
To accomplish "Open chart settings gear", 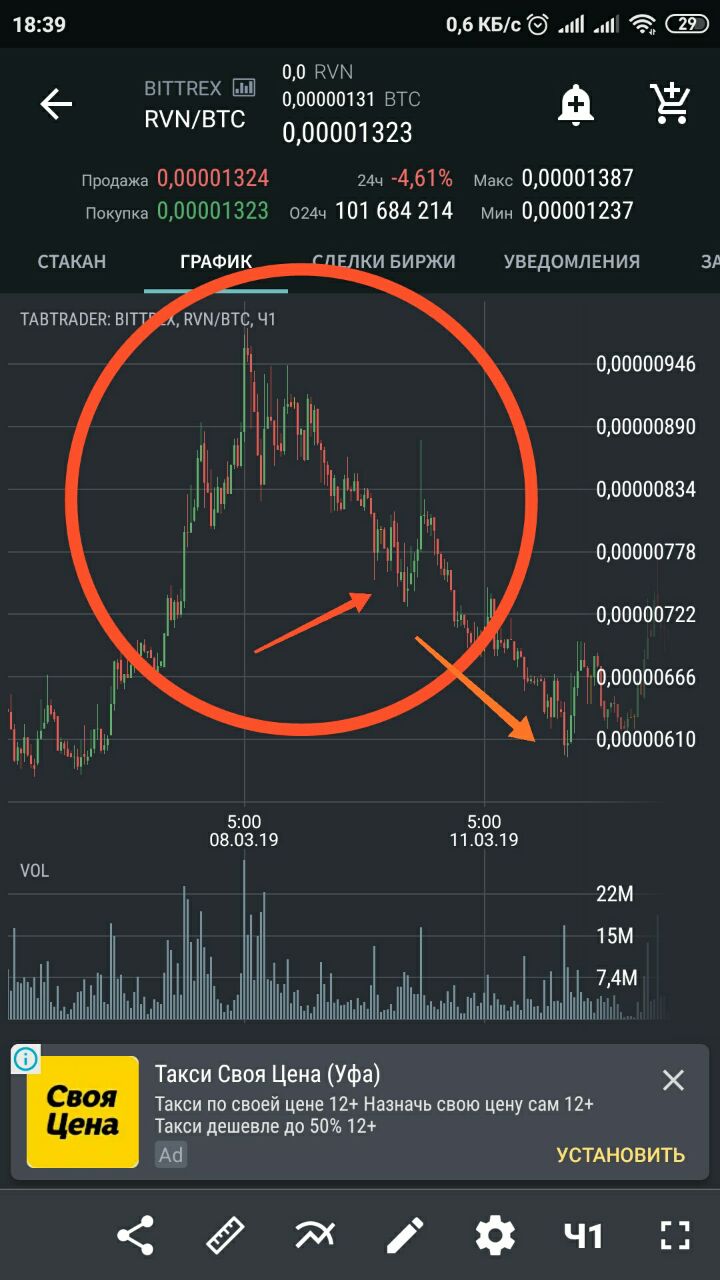I will click(495, 1236).
